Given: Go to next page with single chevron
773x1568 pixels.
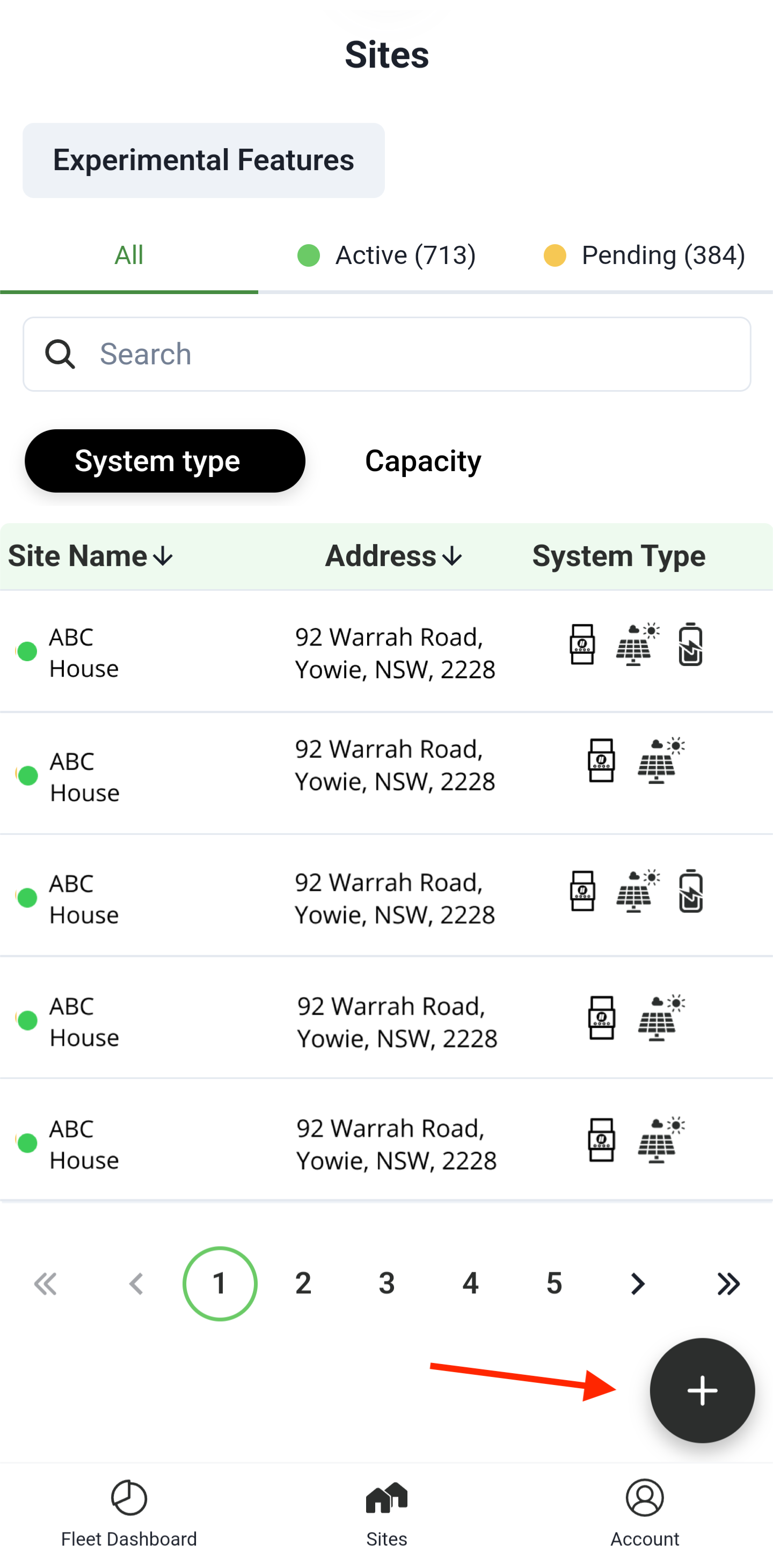Looking at the screenshot, I should (x=638, y=1284).
